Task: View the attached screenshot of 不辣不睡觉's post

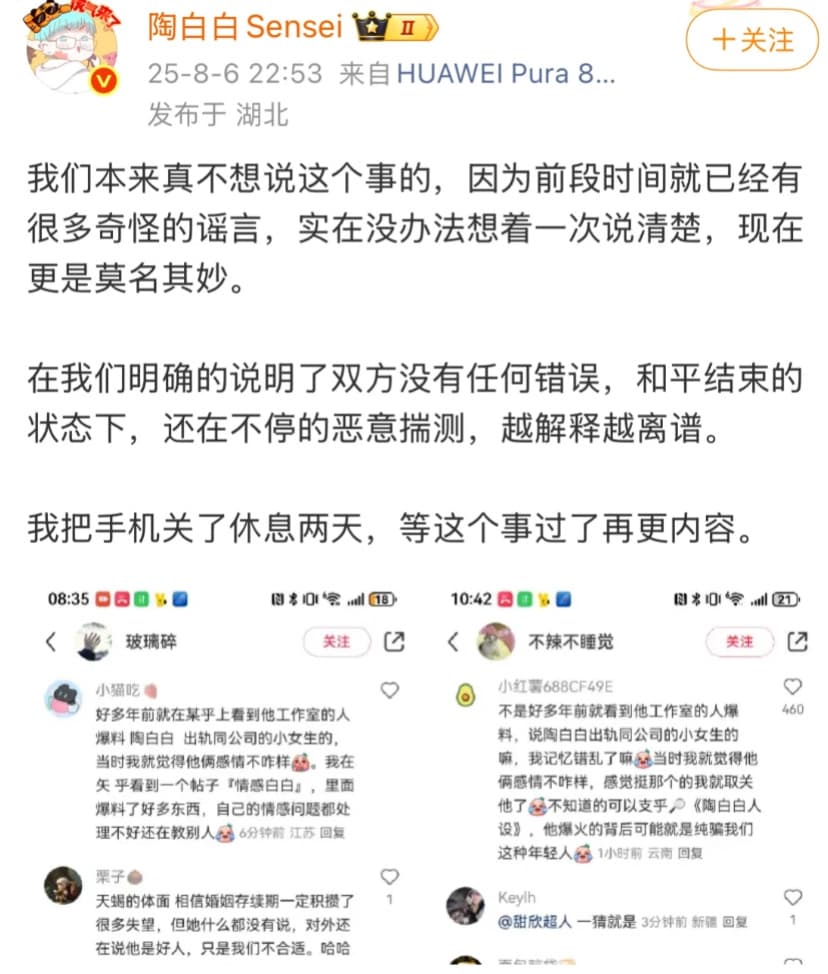Action: coord(625,770)
